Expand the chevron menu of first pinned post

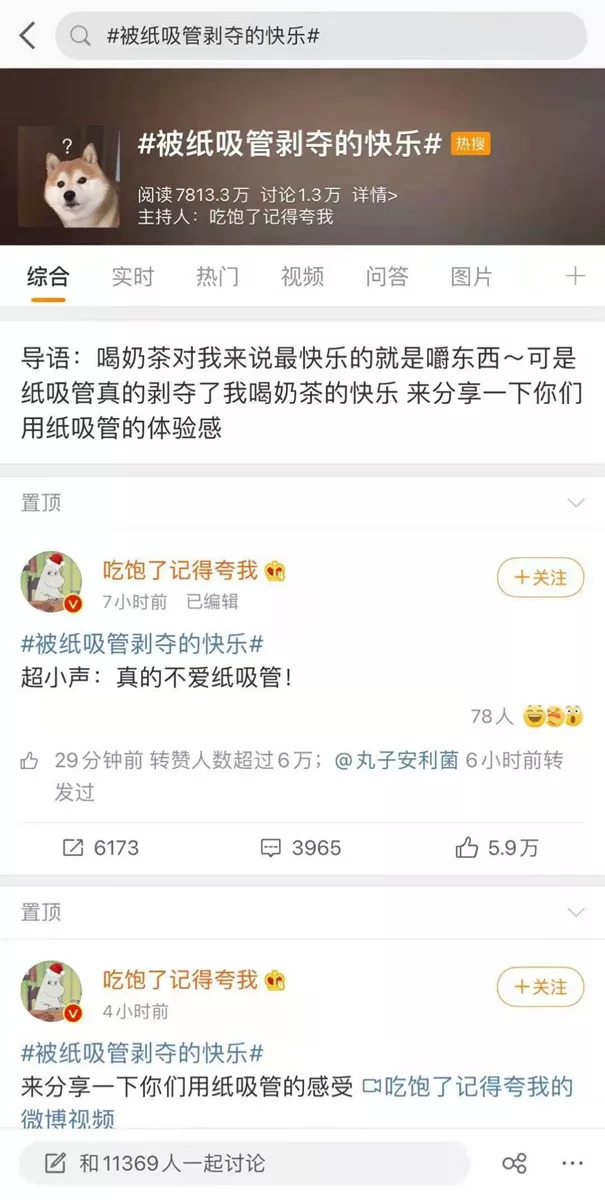576,503
